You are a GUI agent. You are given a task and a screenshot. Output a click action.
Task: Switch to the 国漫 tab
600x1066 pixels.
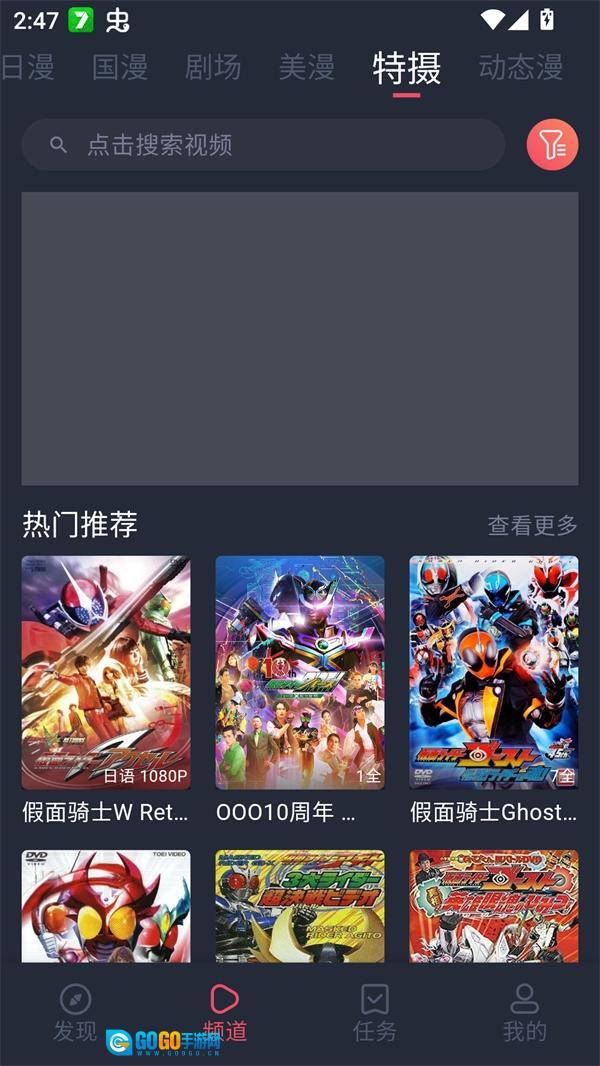(x=120, y=67)
